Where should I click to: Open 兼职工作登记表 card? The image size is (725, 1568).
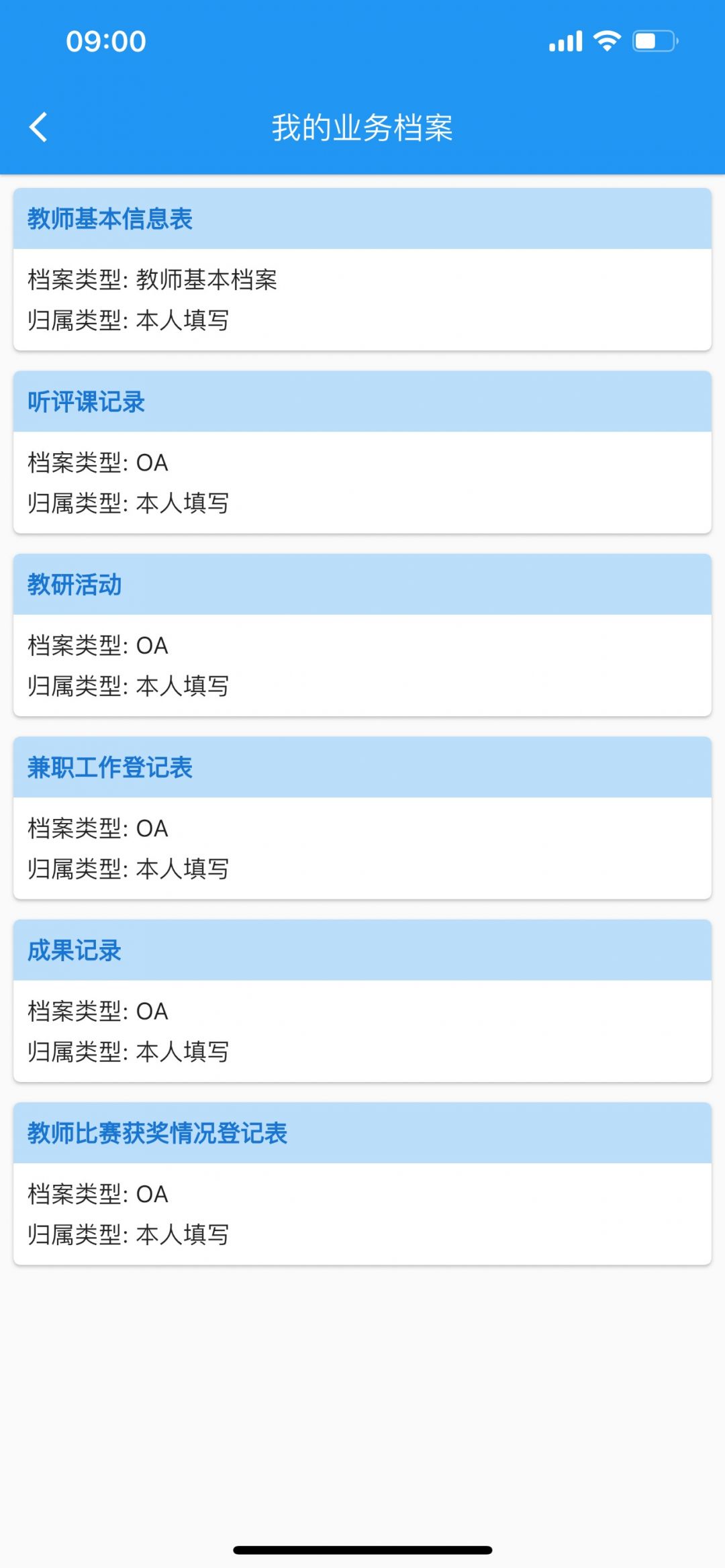[x=362, y=818]
